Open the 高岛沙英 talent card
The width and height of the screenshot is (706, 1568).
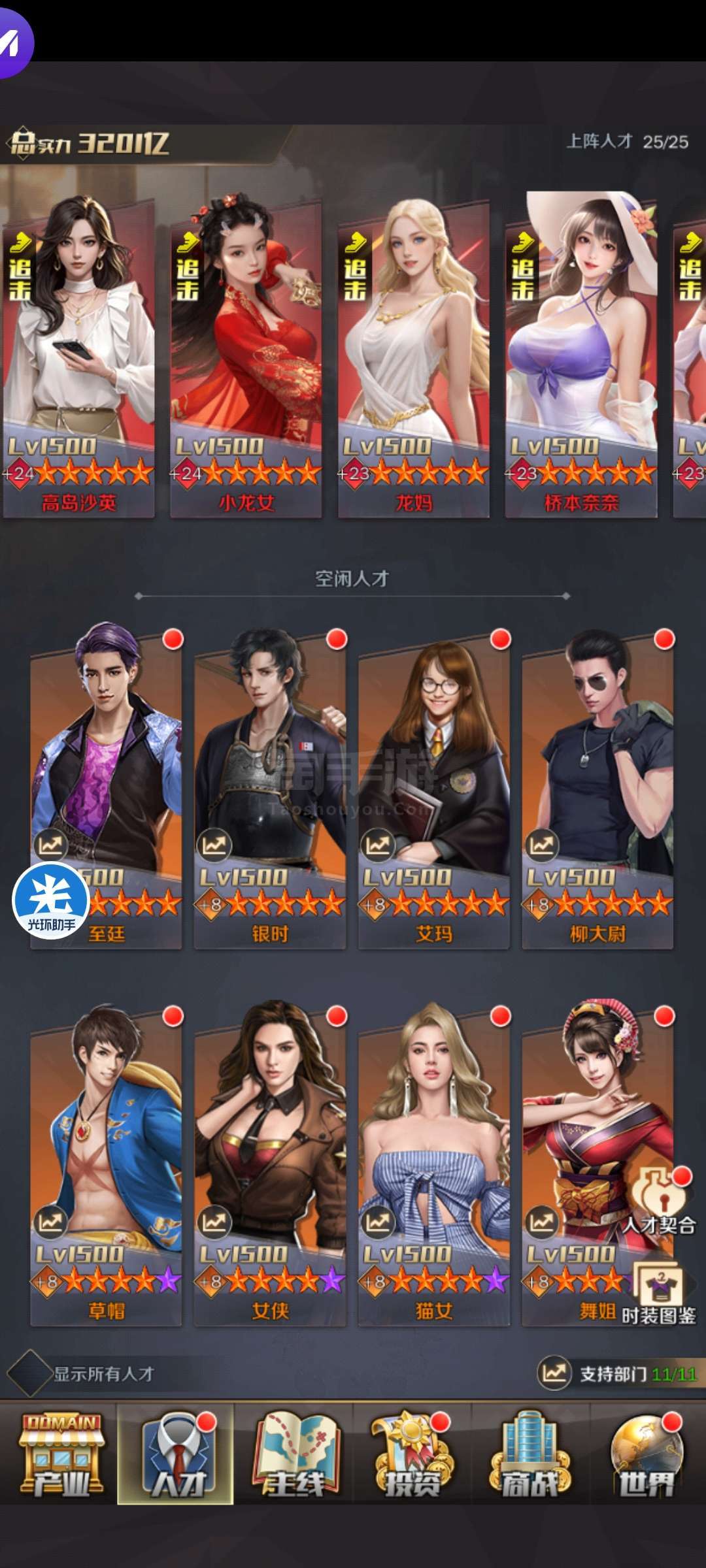78,356
